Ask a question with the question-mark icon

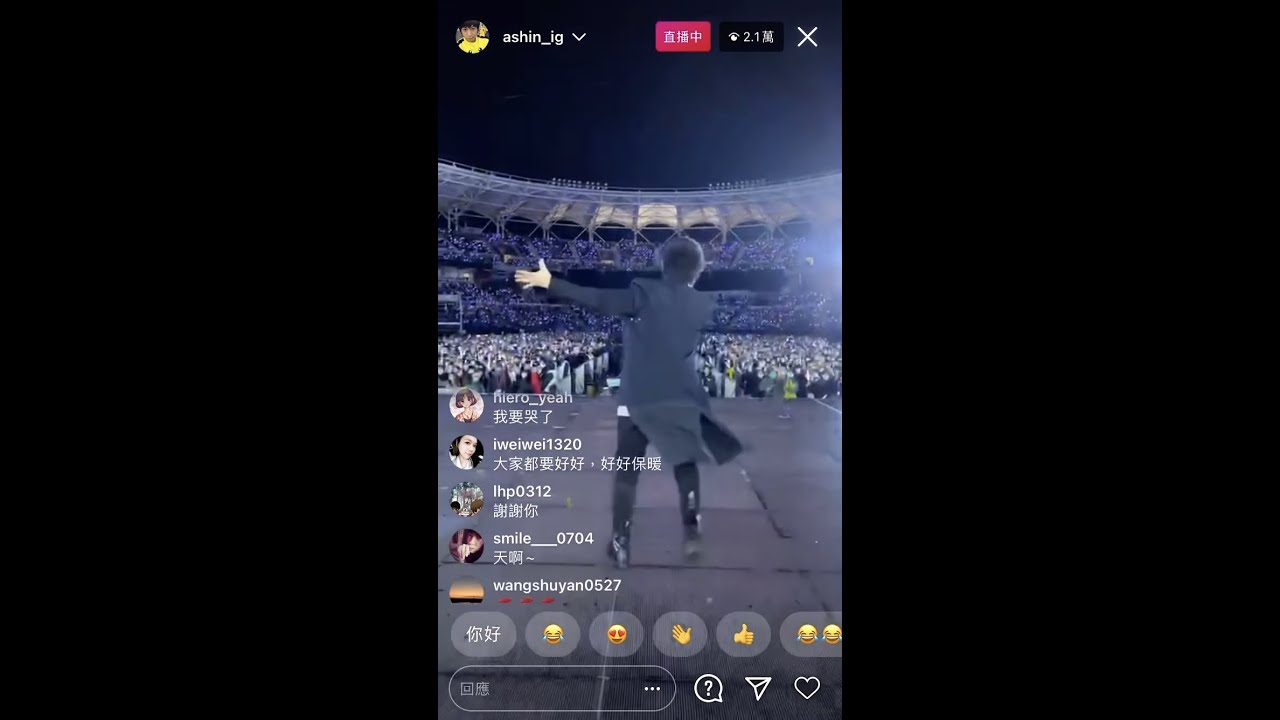pos(708,688)
